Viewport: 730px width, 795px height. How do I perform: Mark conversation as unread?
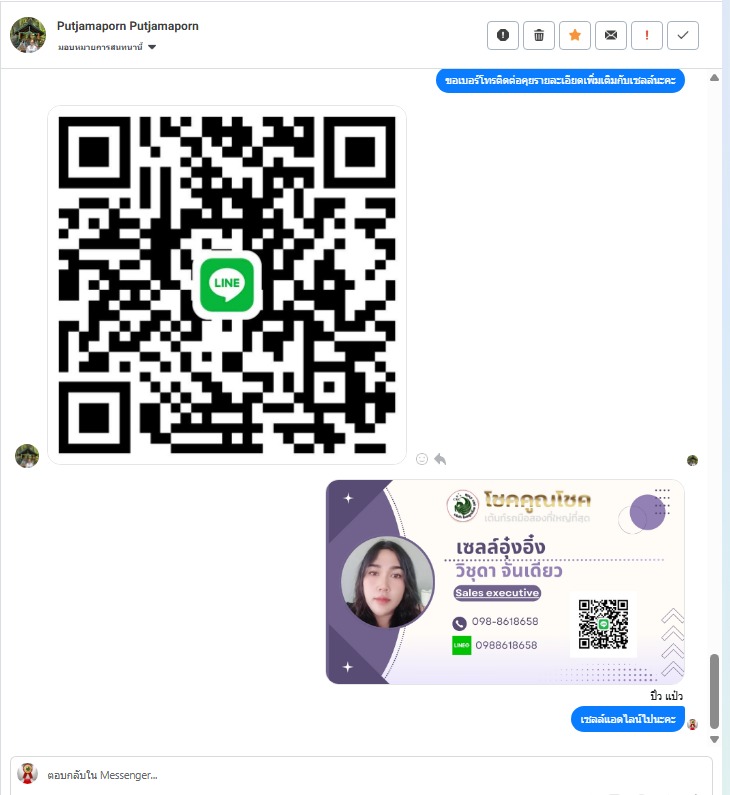tap(611, 35)
